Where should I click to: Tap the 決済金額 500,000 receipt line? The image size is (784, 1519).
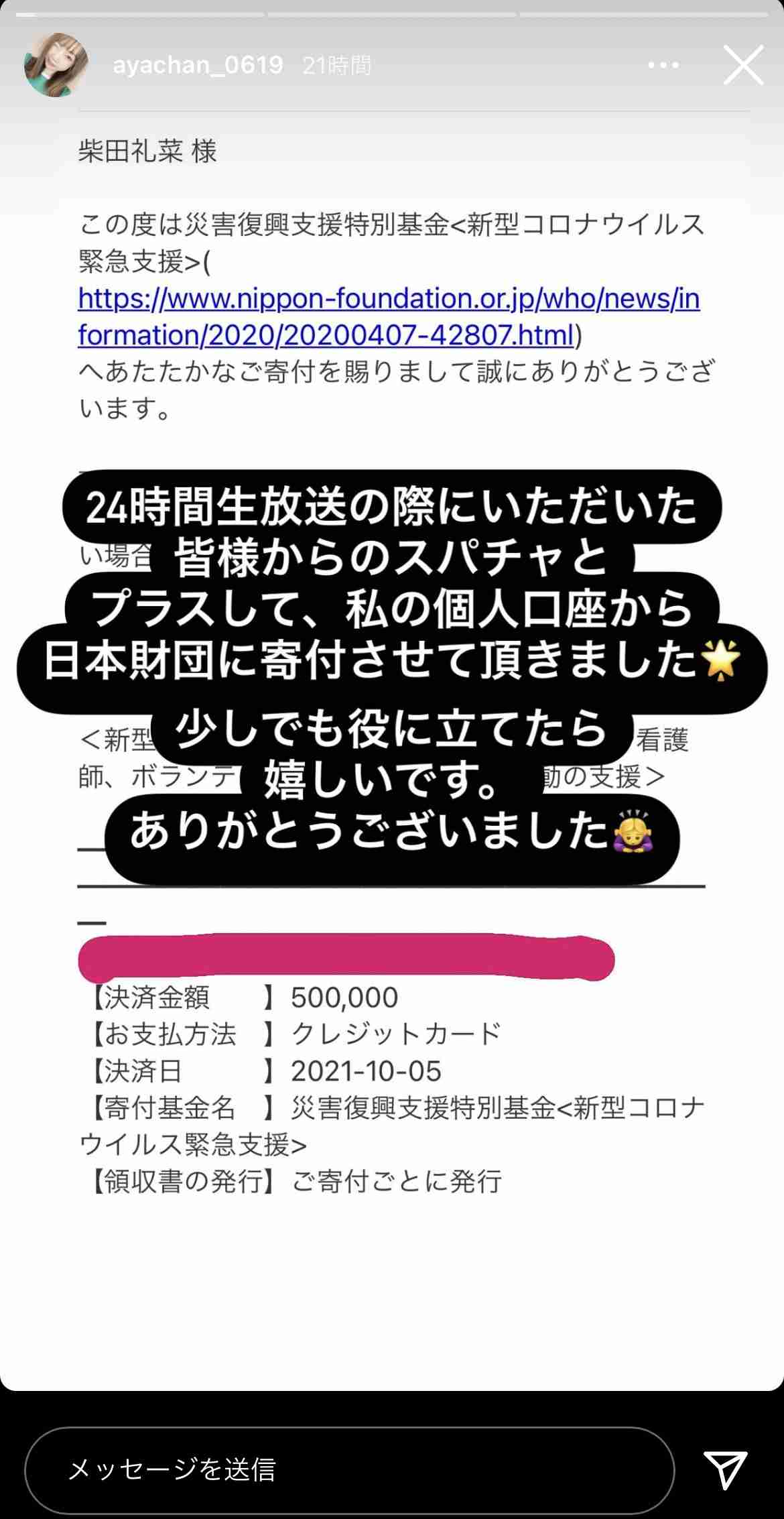tap(238, 997)
